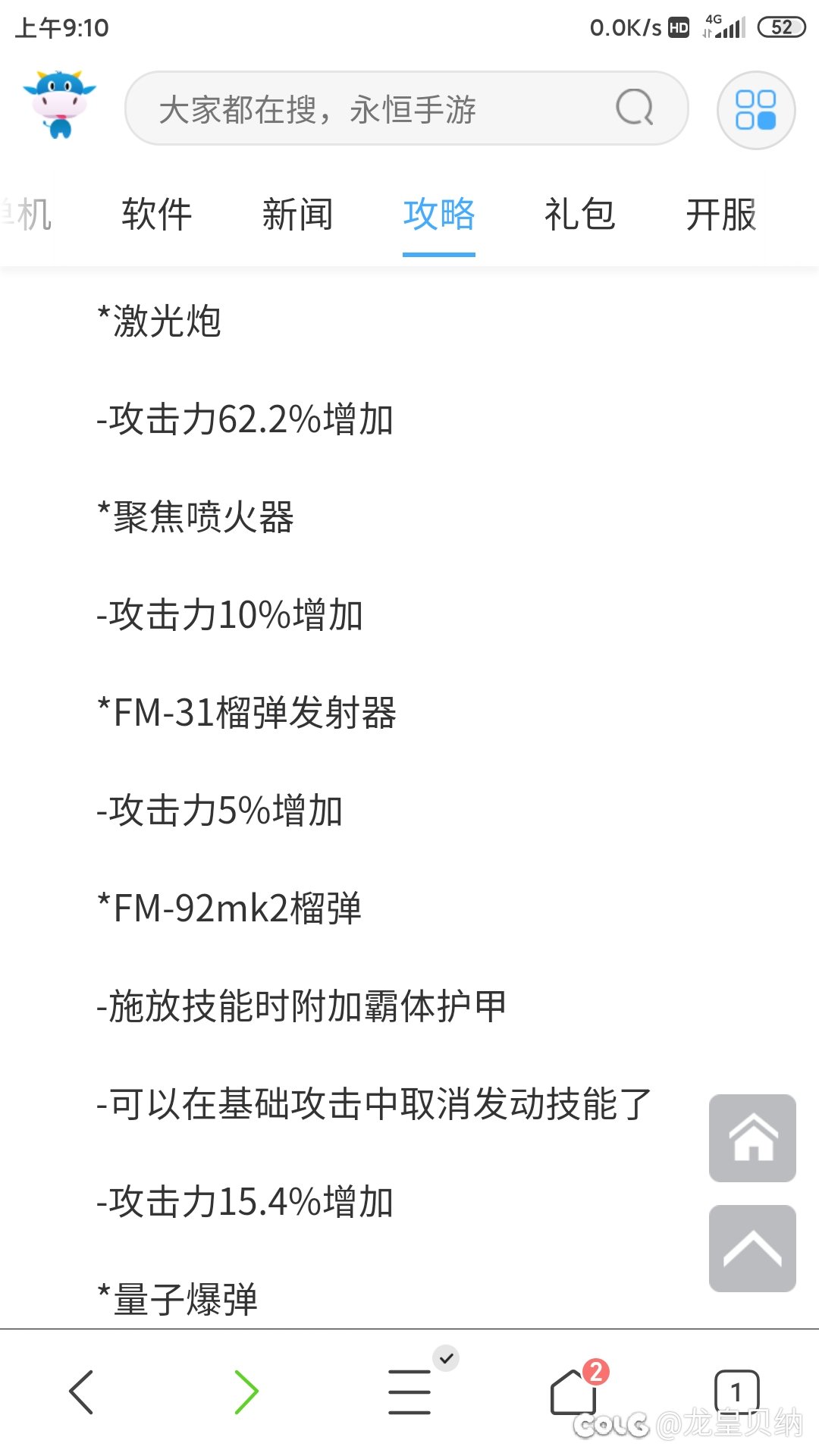Open the browser home page button

[x=574, y=1392]
